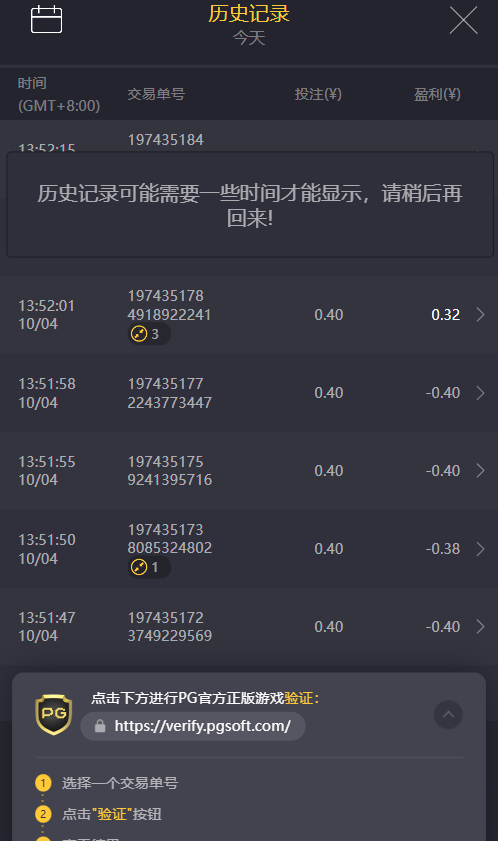Open the 13:51:55 transaction record
This screenshot has width=498, height=841.
pos(249,470)
